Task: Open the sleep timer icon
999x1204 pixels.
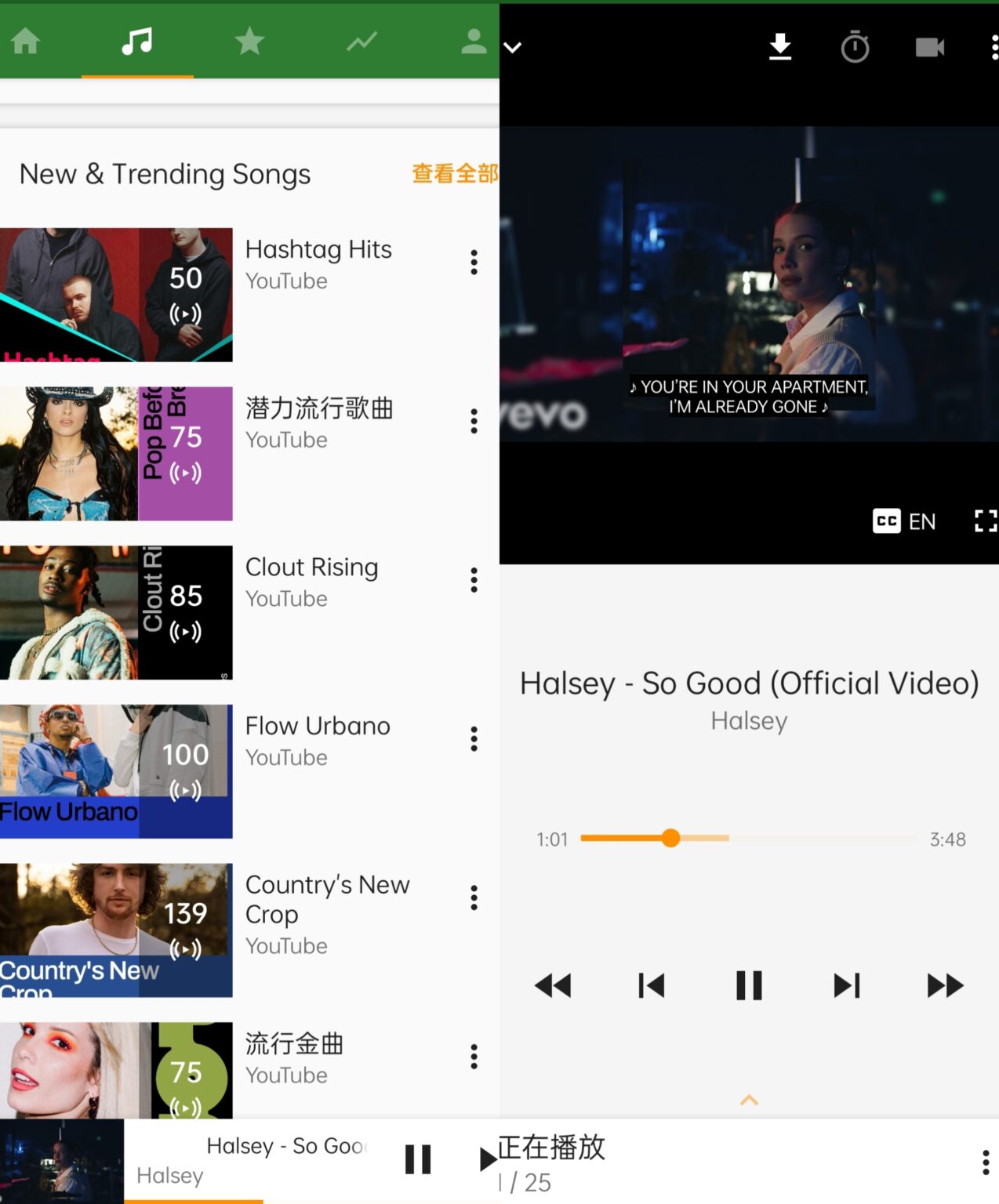Action: (x=856, y=47)
